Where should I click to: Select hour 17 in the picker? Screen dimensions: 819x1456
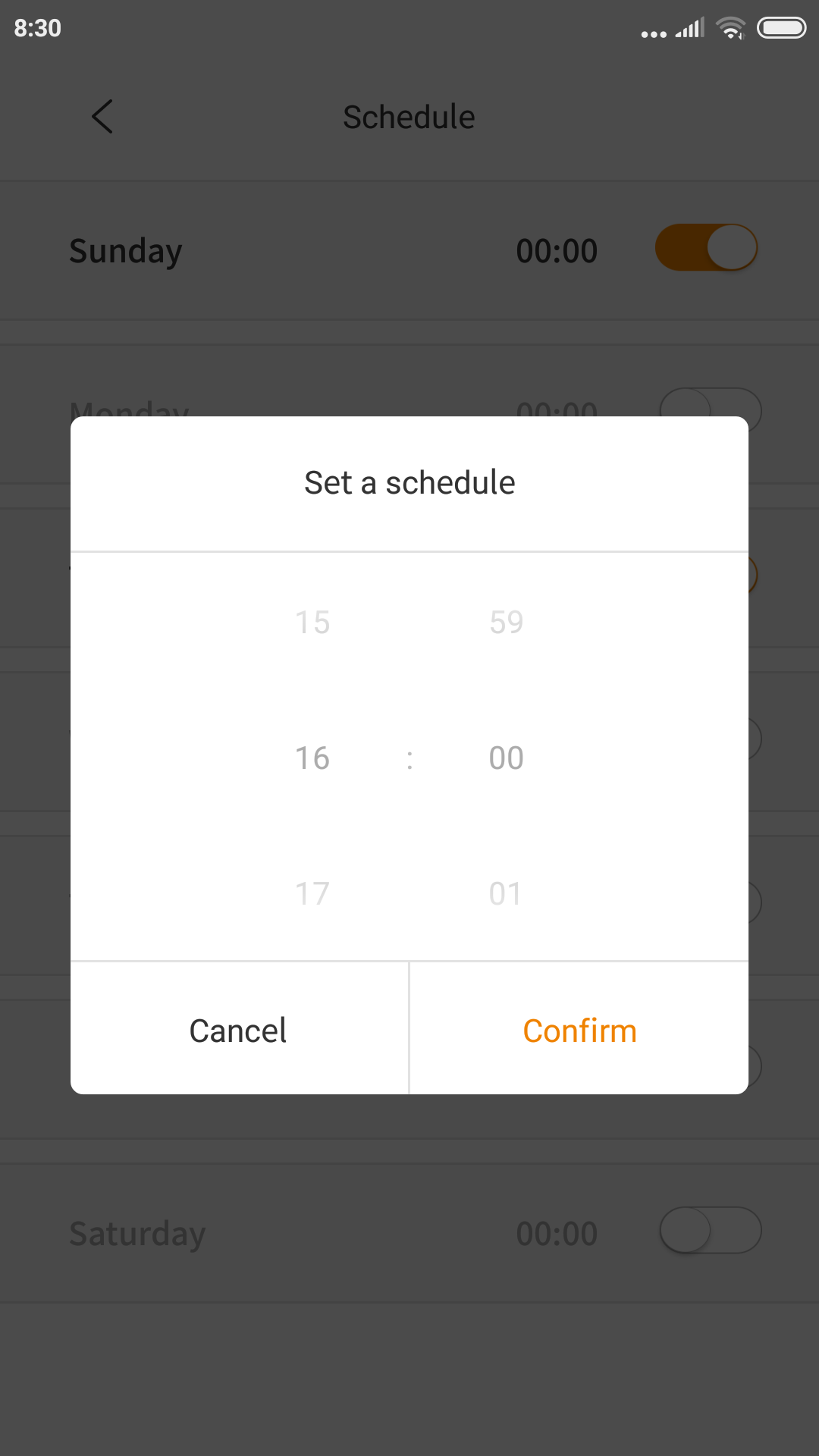point(312,893)
